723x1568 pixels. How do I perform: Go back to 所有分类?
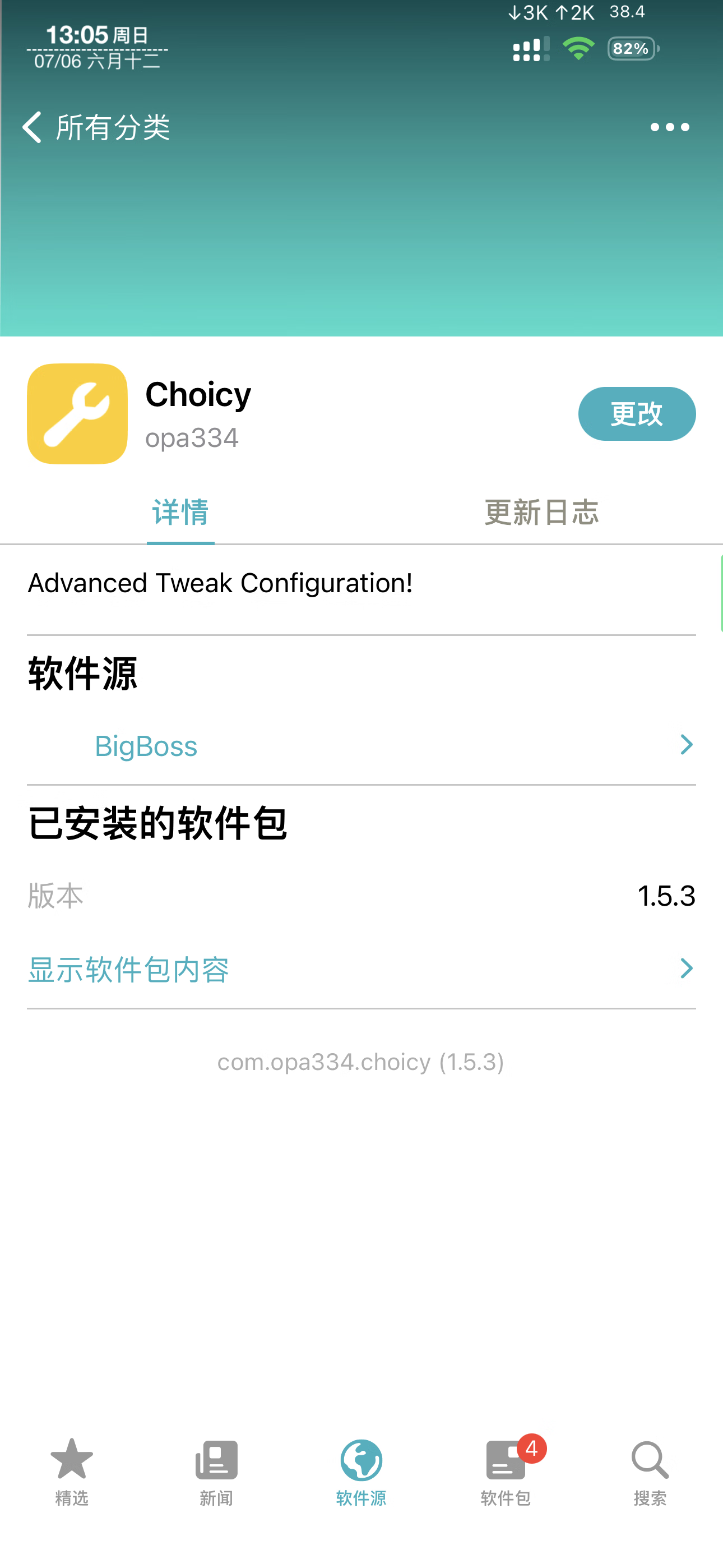95,127
